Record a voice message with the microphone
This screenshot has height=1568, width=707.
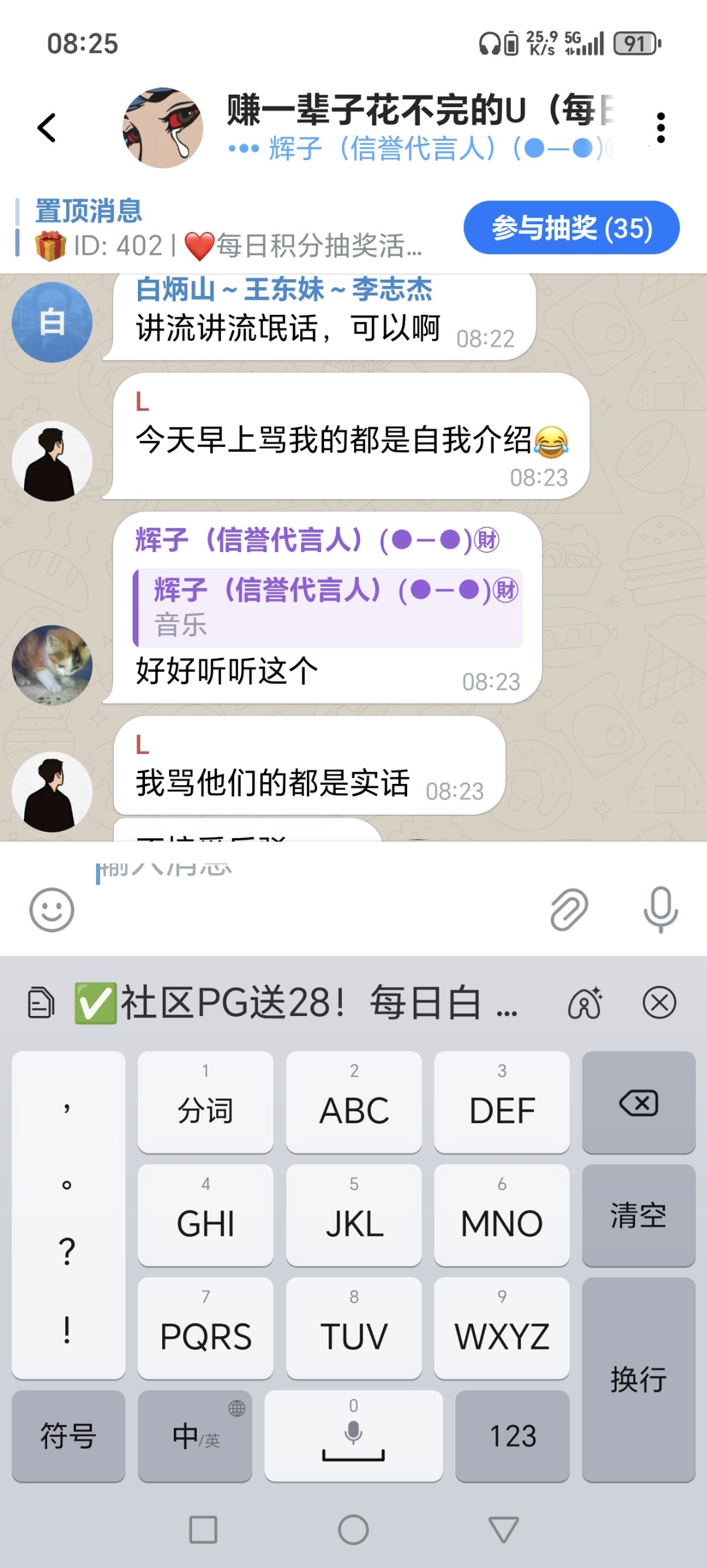tap(661, 909)
